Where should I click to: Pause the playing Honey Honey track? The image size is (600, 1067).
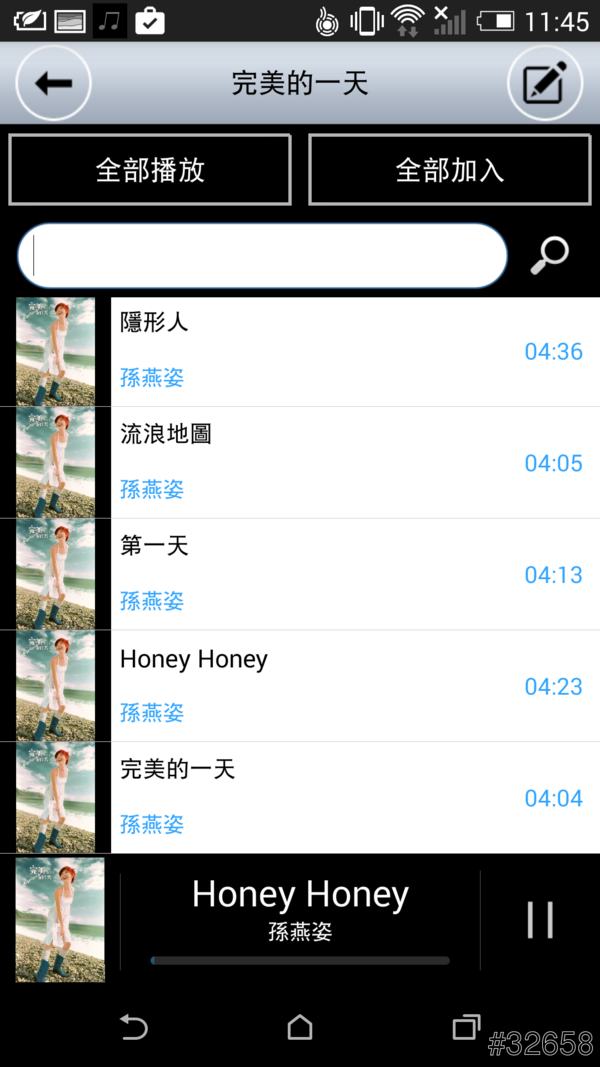(x=540, y=919)
